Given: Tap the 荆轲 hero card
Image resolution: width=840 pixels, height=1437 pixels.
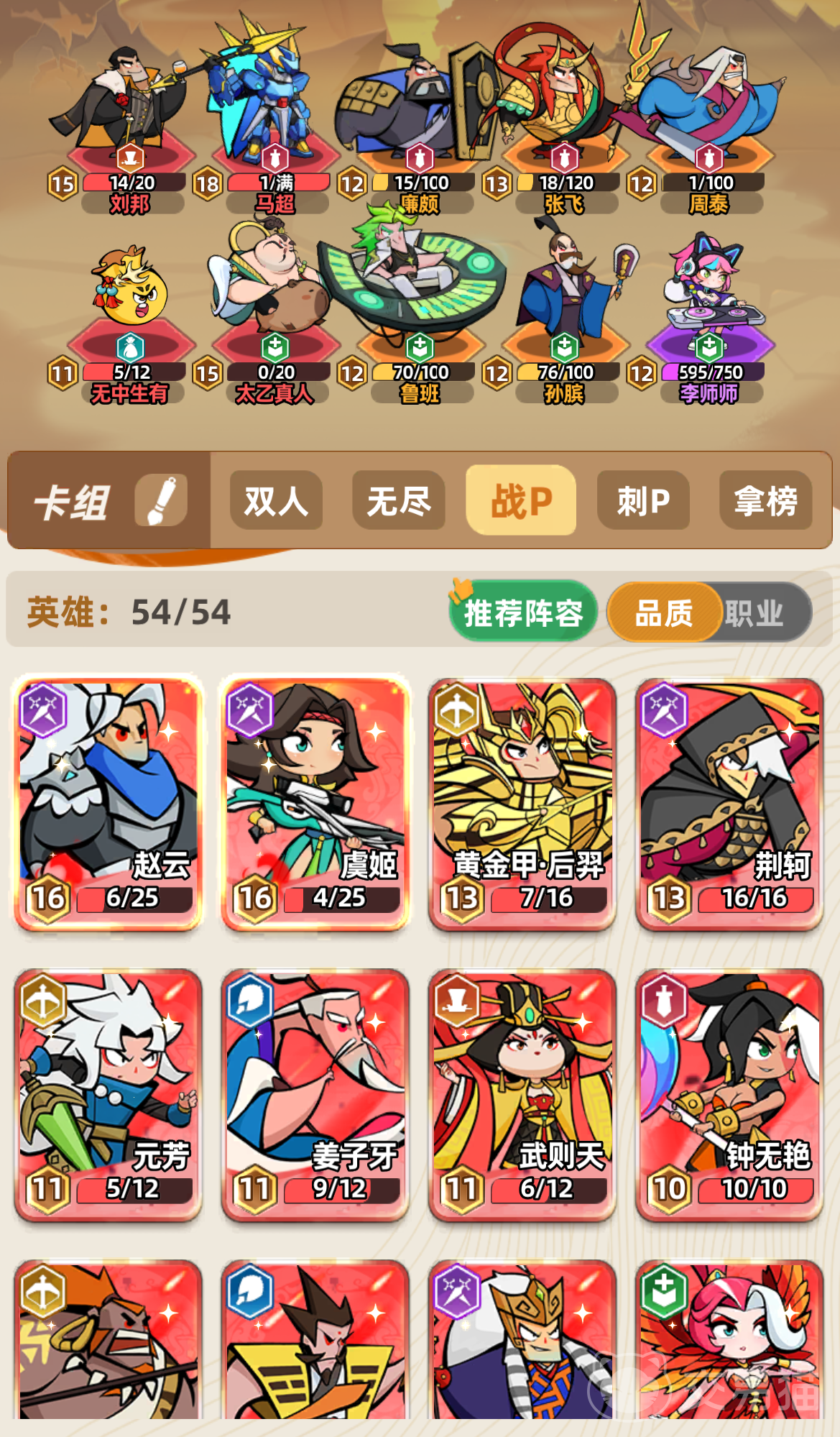Looking at the screenshot, I should click(x=729, y=804).
